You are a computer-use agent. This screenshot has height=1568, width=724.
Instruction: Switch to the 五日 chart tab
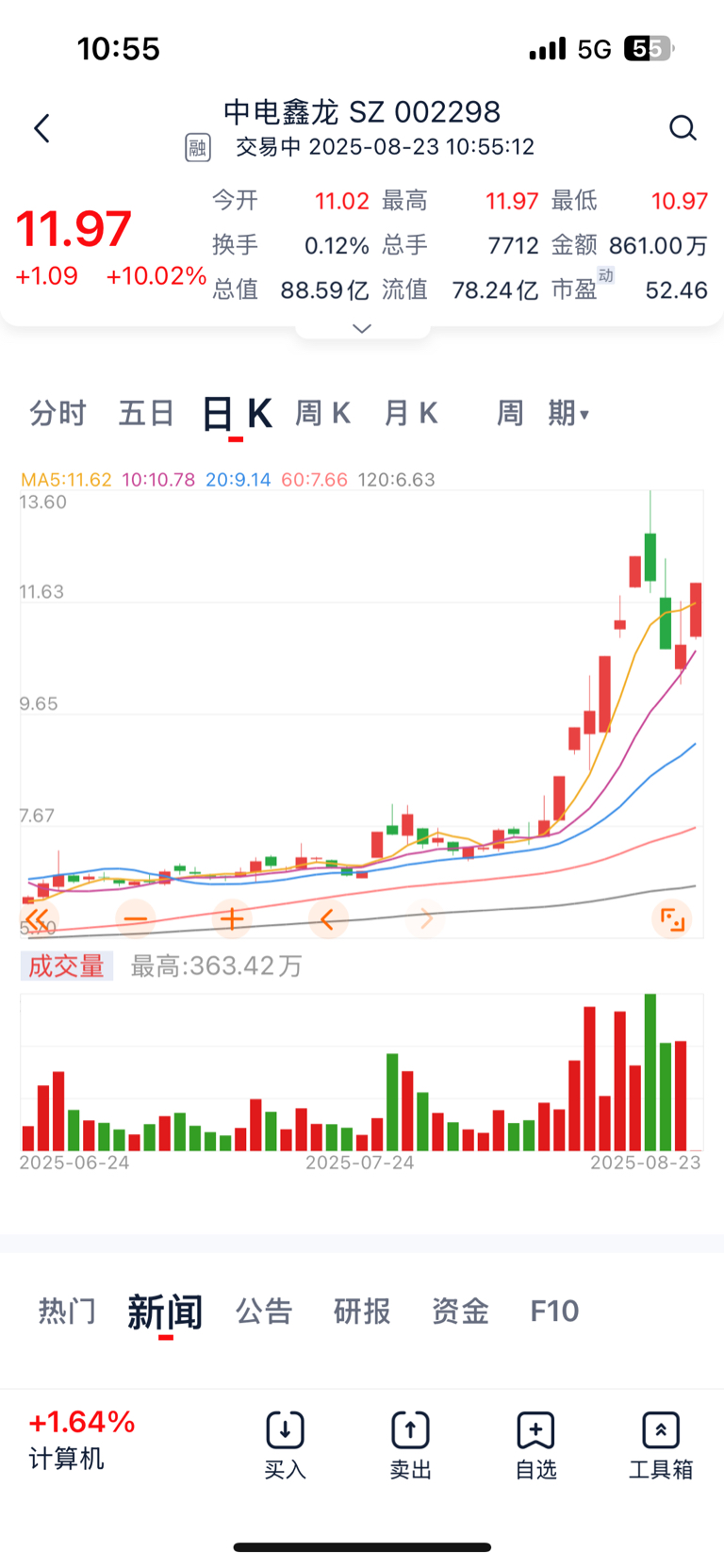point(146,413)
